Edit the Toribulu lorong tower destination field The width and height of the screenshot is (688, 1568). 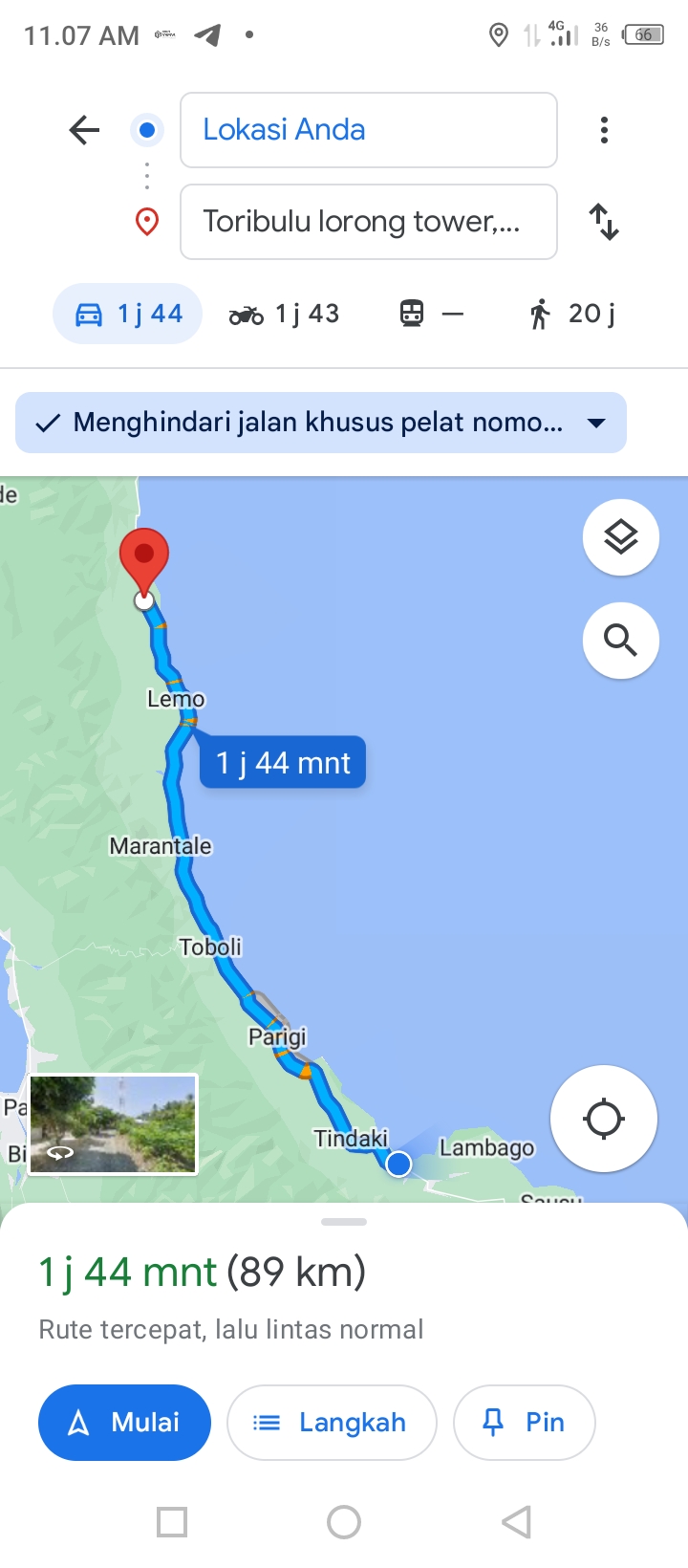coord(369,222)
